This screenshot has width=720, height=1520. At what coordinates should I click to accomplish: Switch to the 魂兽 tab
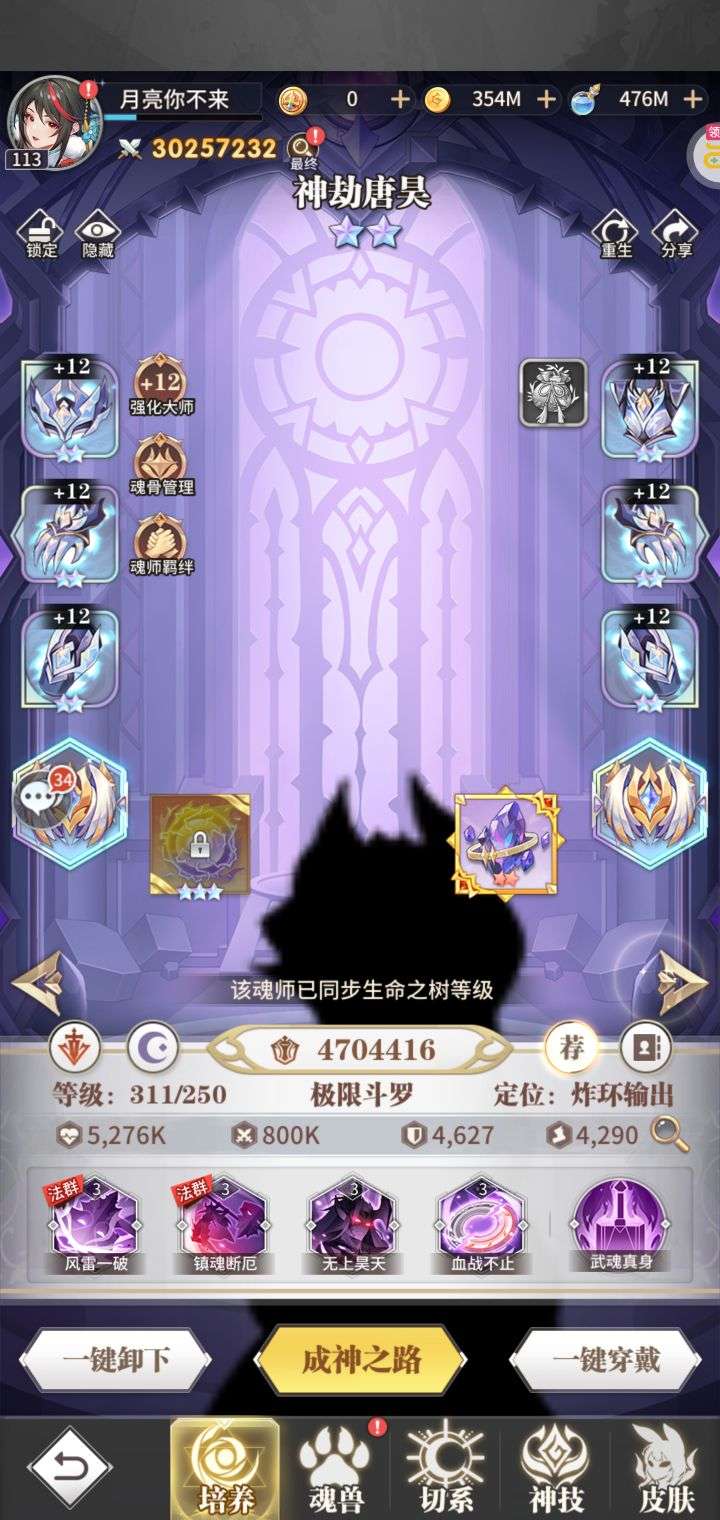pyautogui.click(x=335, y=1469)
